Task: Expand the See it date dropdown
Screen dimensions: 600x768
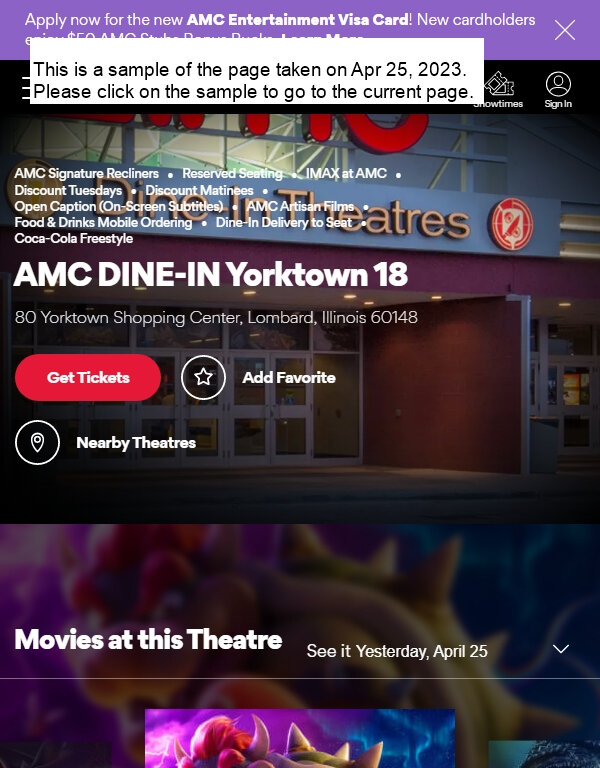Action: click(561, 650)
